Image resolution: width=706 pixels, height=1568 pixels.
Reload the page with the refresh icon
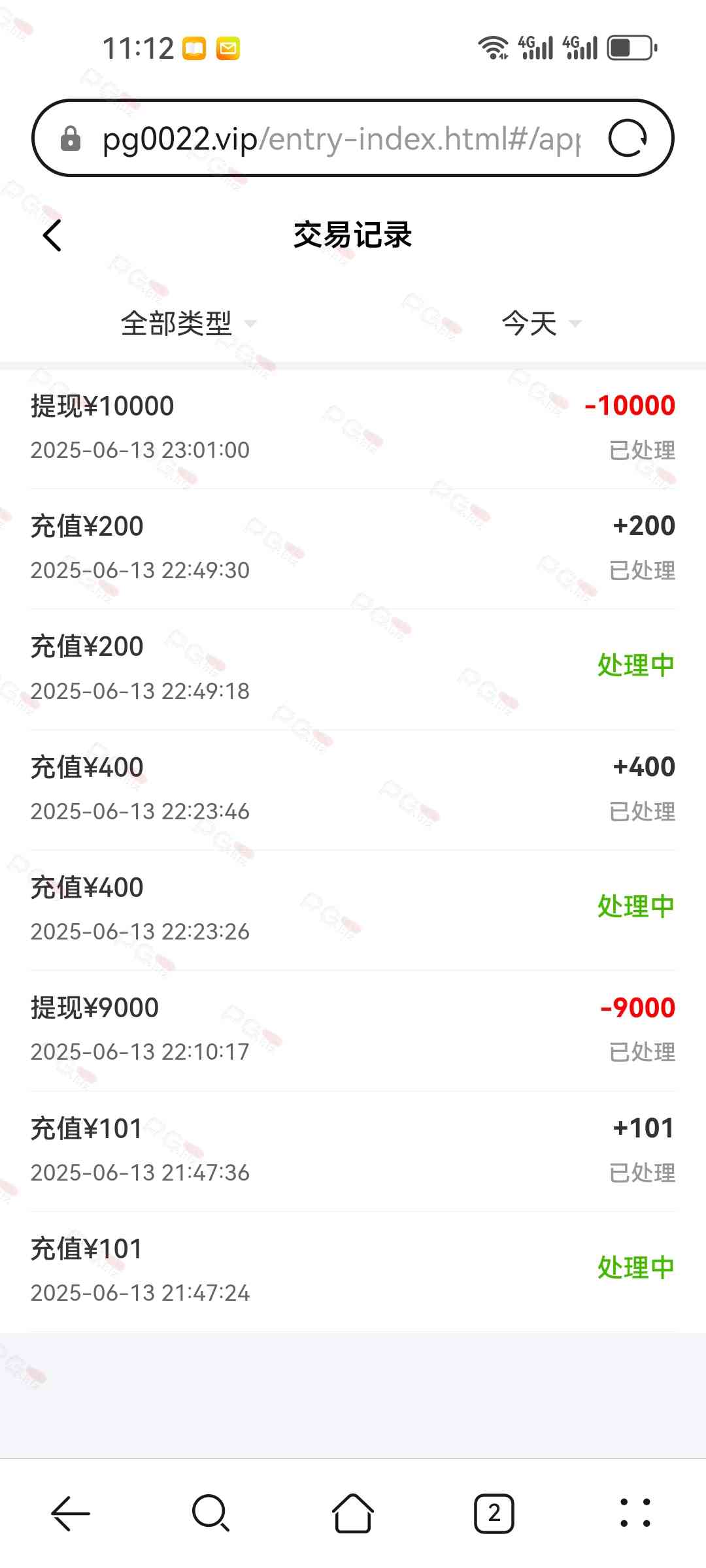click(x=628, y=139)
